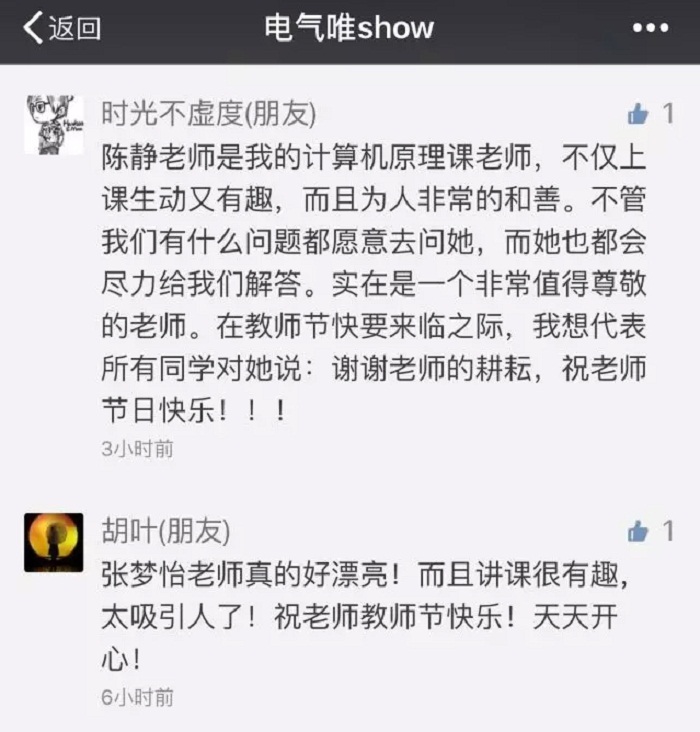The image size is (700, 732).
Task: Open 时光不虚度's profile avatar
Action: [x=54, y=125]
